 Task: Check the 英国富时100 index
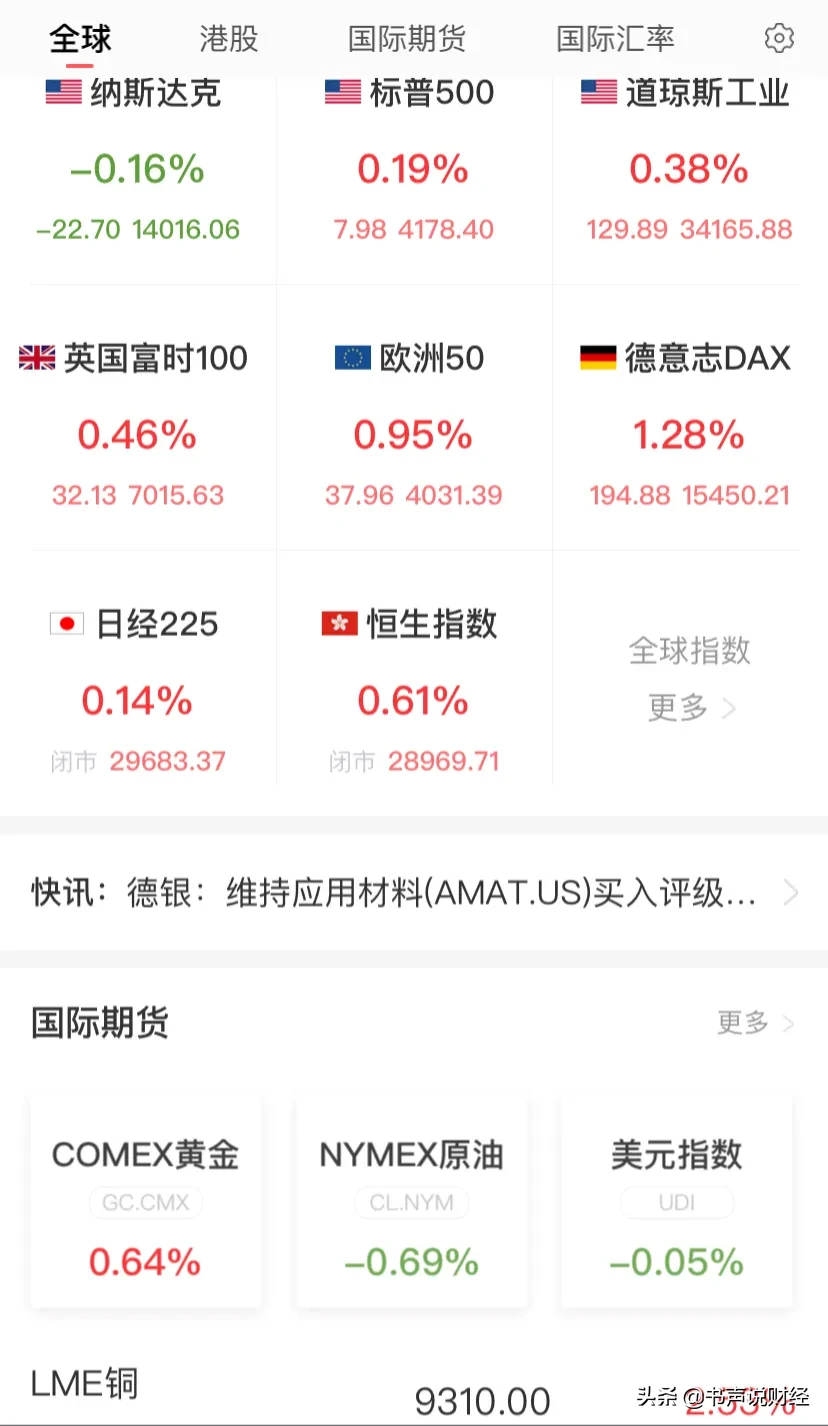click(138, 430)
